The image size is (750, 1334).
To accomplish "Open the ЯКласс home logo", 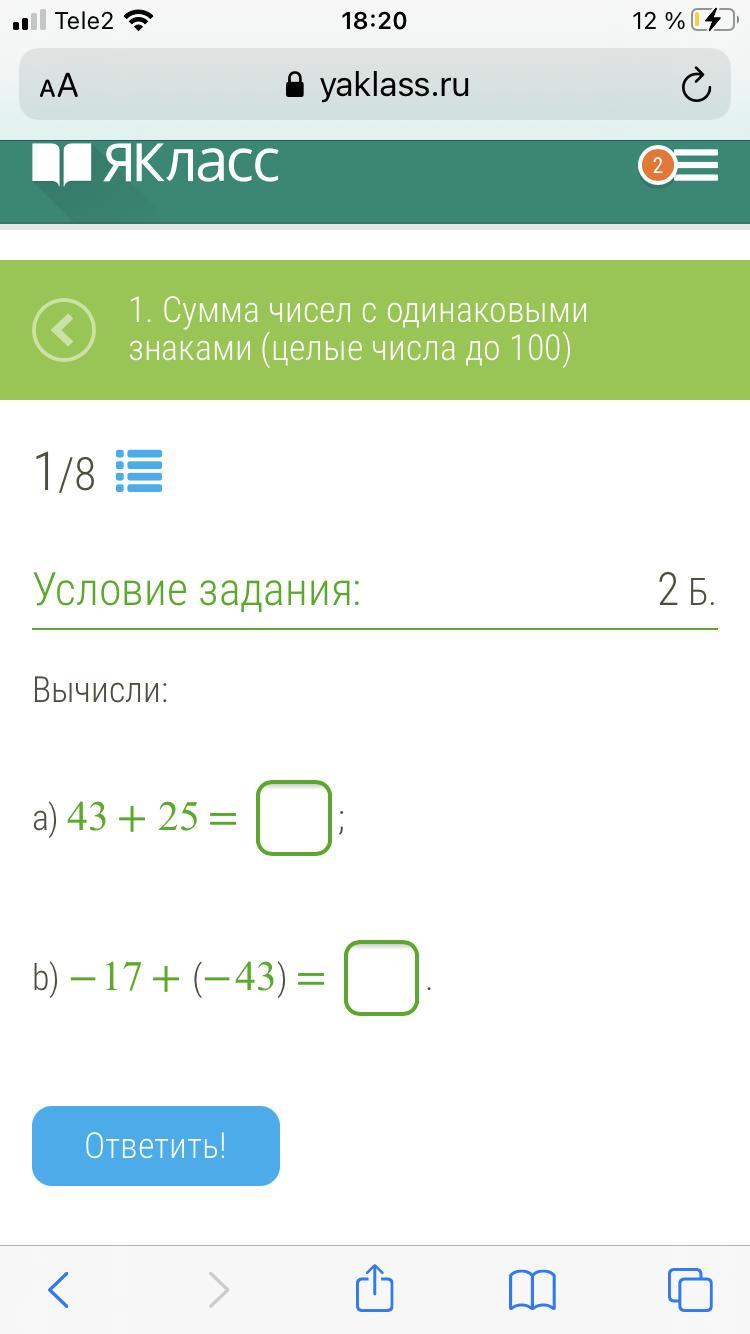I will click(x=156, y=164).
